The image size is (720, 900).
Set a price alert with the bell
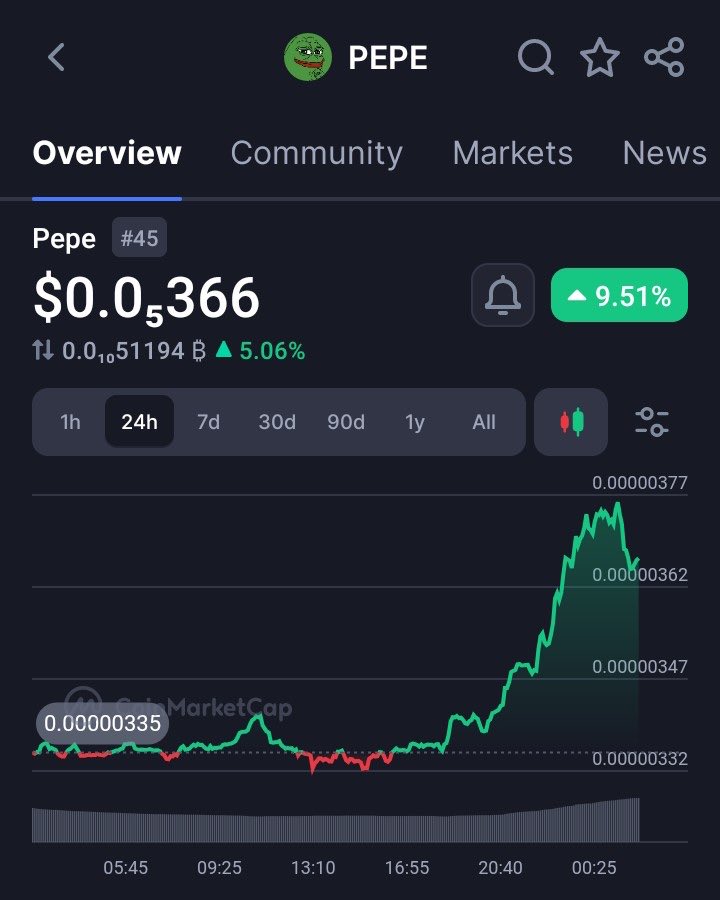point(503,296)
